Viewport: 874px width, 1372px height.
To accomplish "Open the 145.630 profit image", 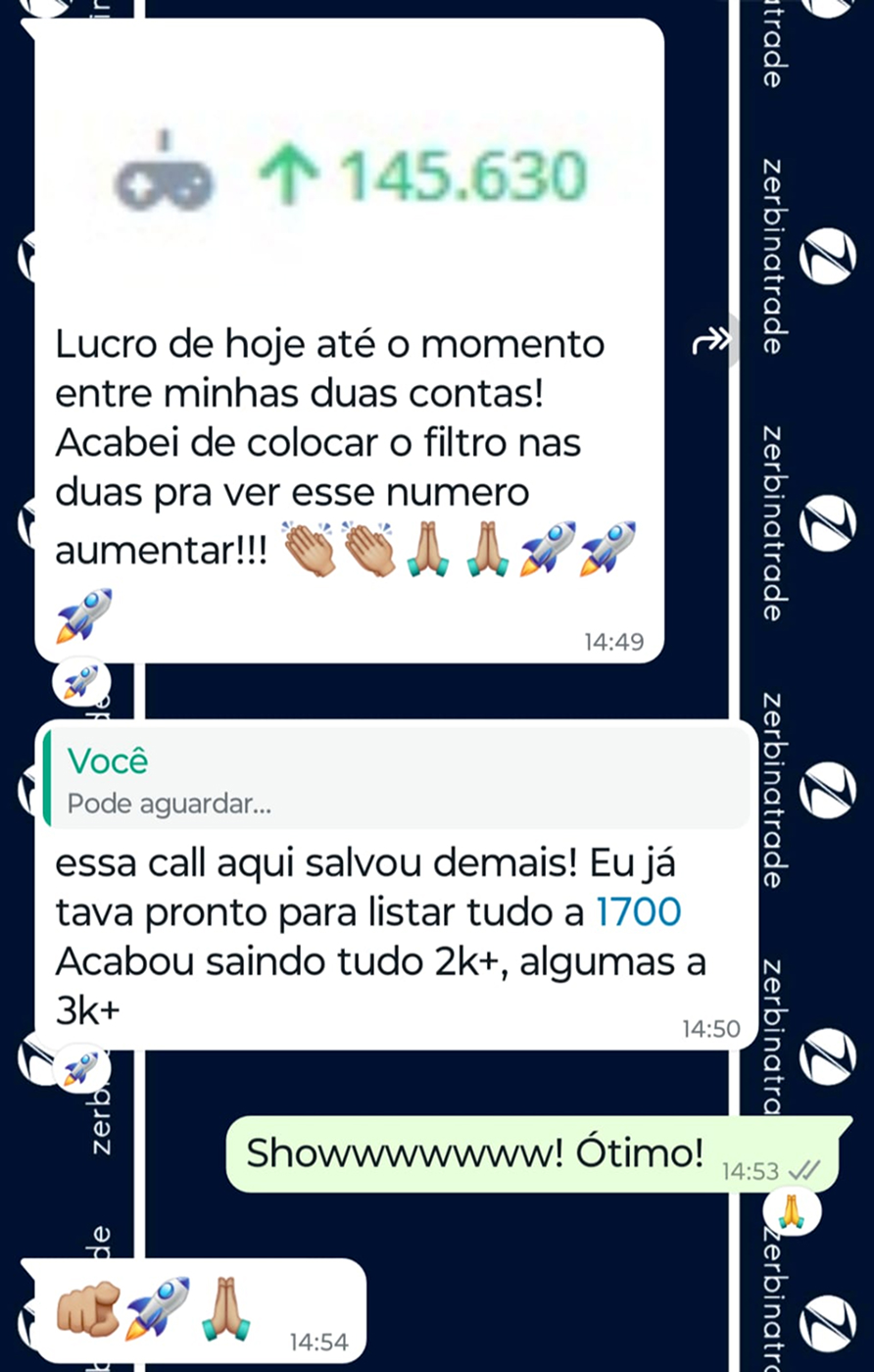I will (x=350, y=171).
